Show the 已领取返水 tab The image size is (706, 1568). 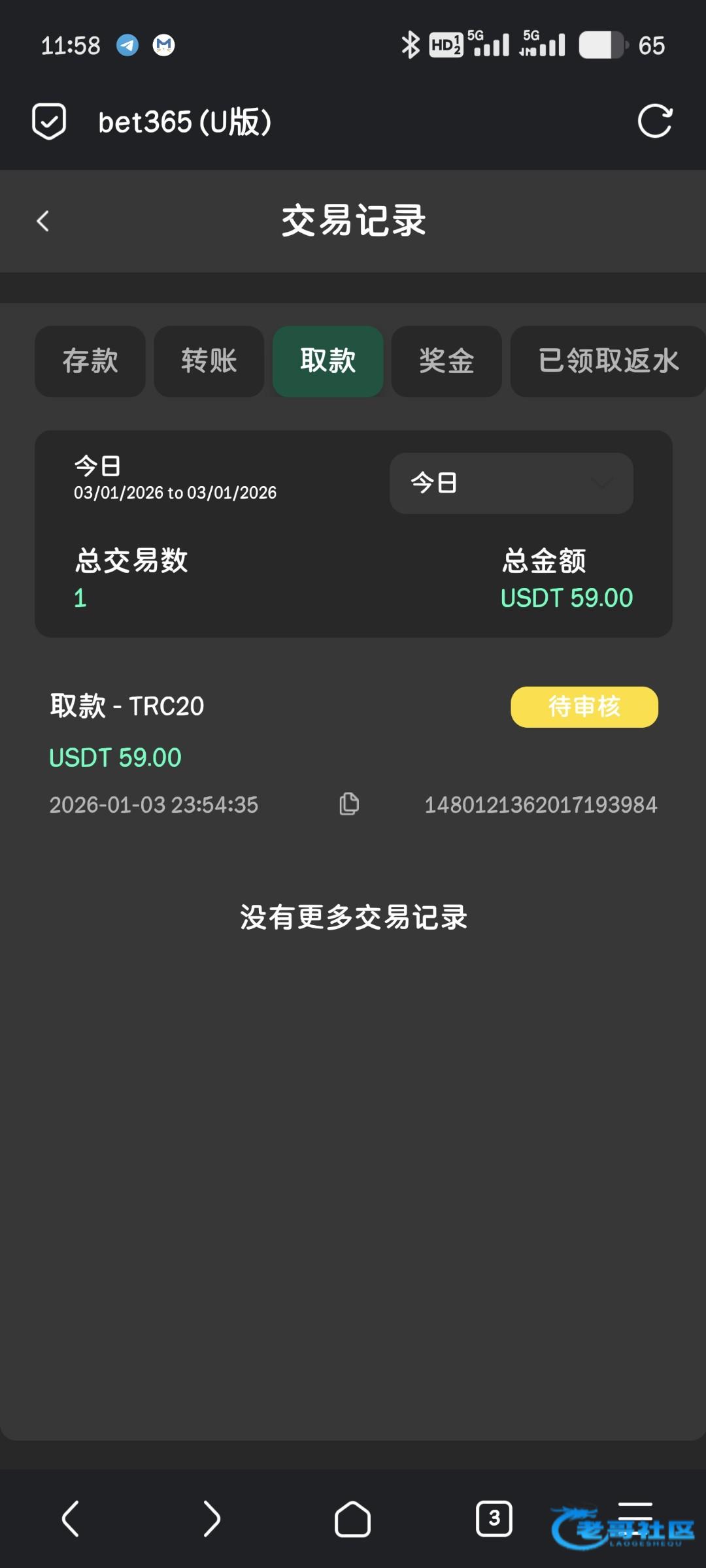608,361
